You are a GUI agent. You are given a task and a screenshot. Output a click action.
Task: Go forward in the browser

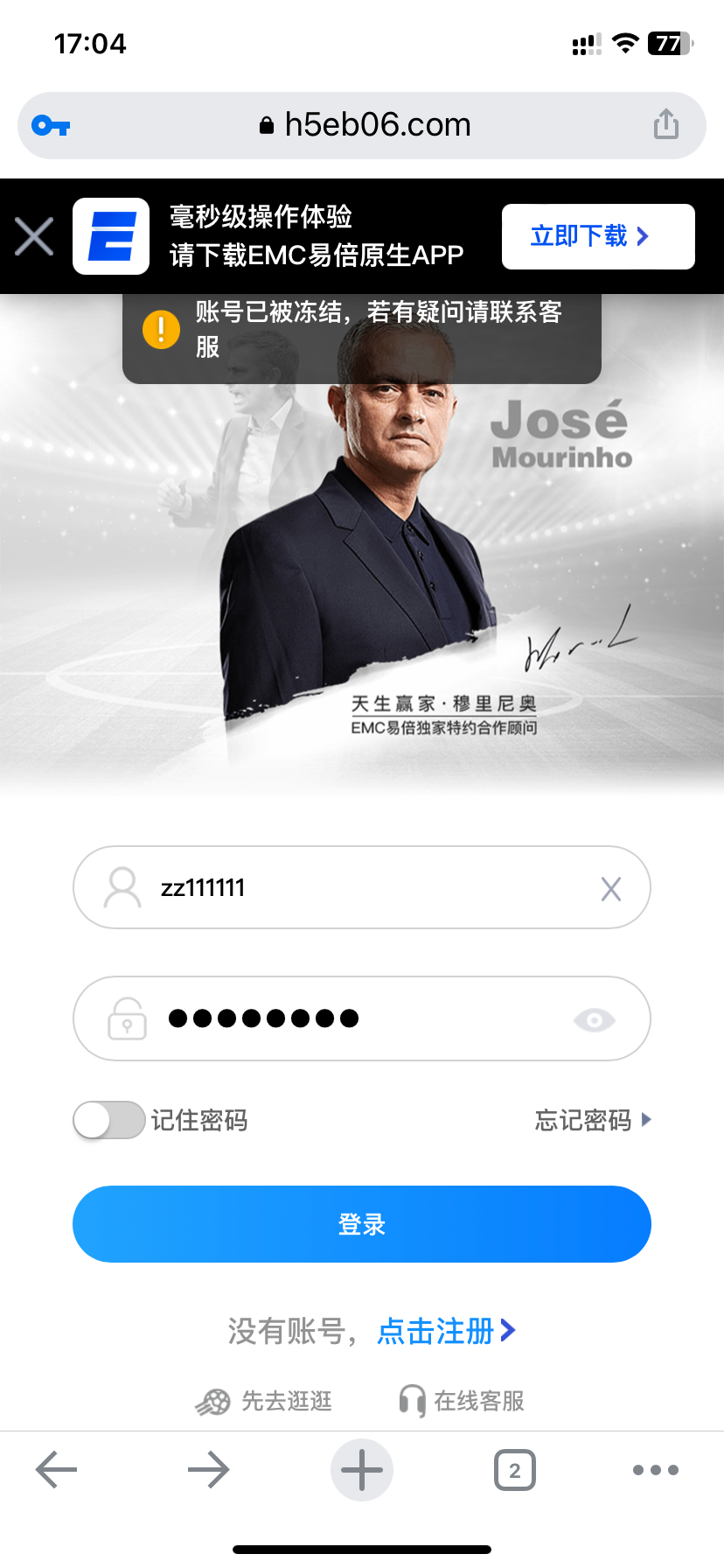pos(209,1470)
